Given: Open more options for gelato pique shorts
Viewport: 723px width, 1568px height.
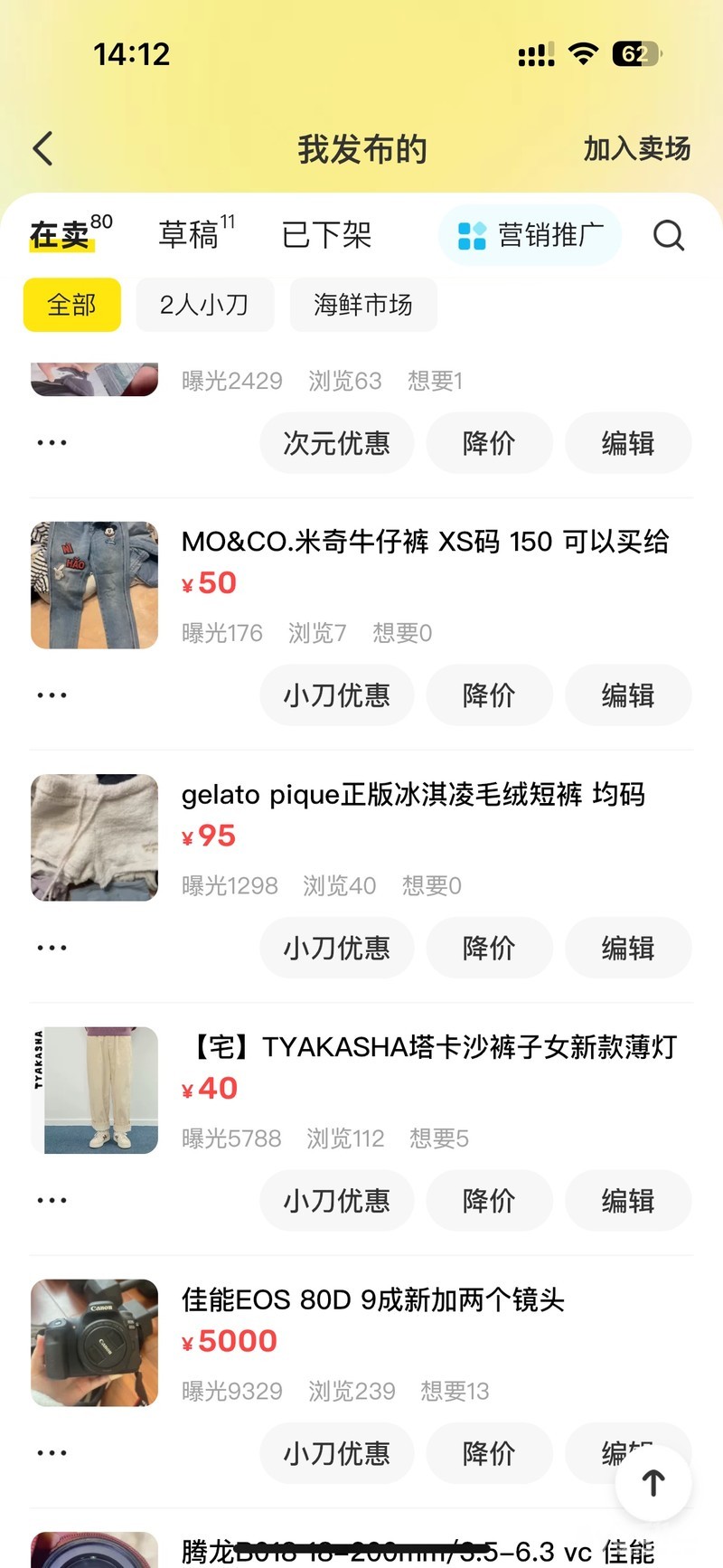Looking at the screenshot, I should point(52,948).
